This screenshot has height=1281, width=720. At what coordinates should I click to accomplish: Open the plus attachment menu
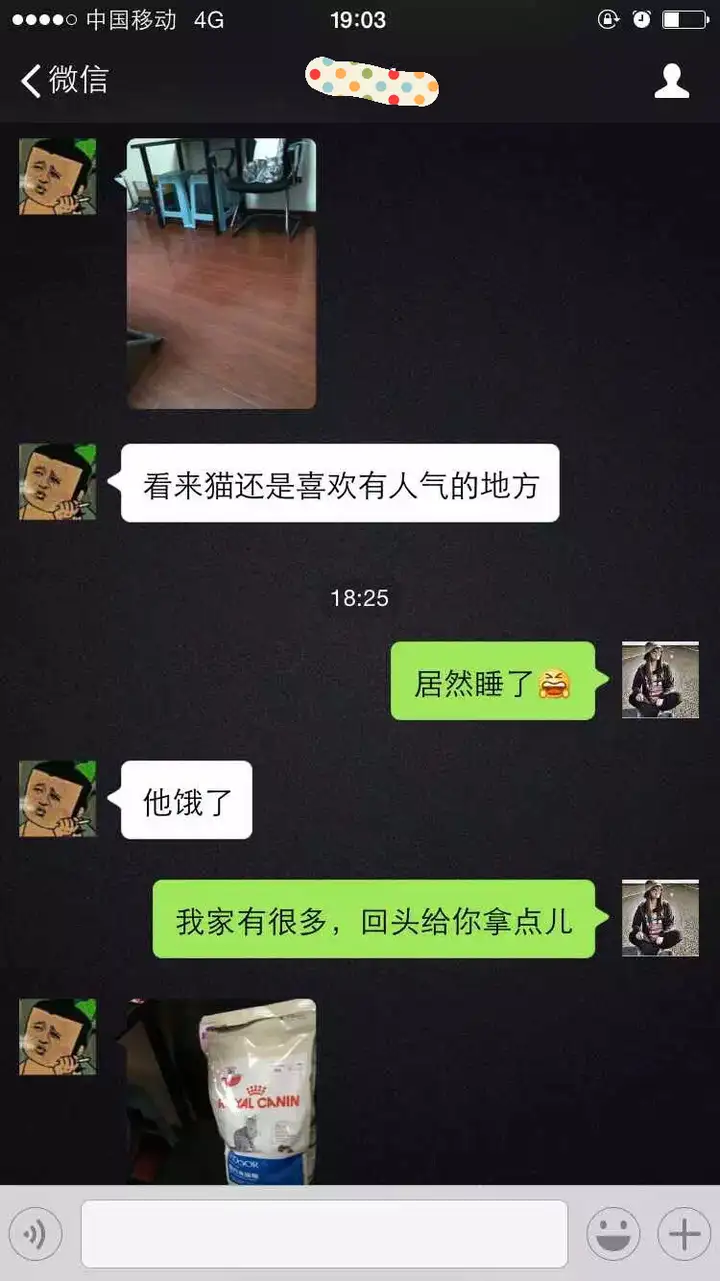(x=684, y=1234)
